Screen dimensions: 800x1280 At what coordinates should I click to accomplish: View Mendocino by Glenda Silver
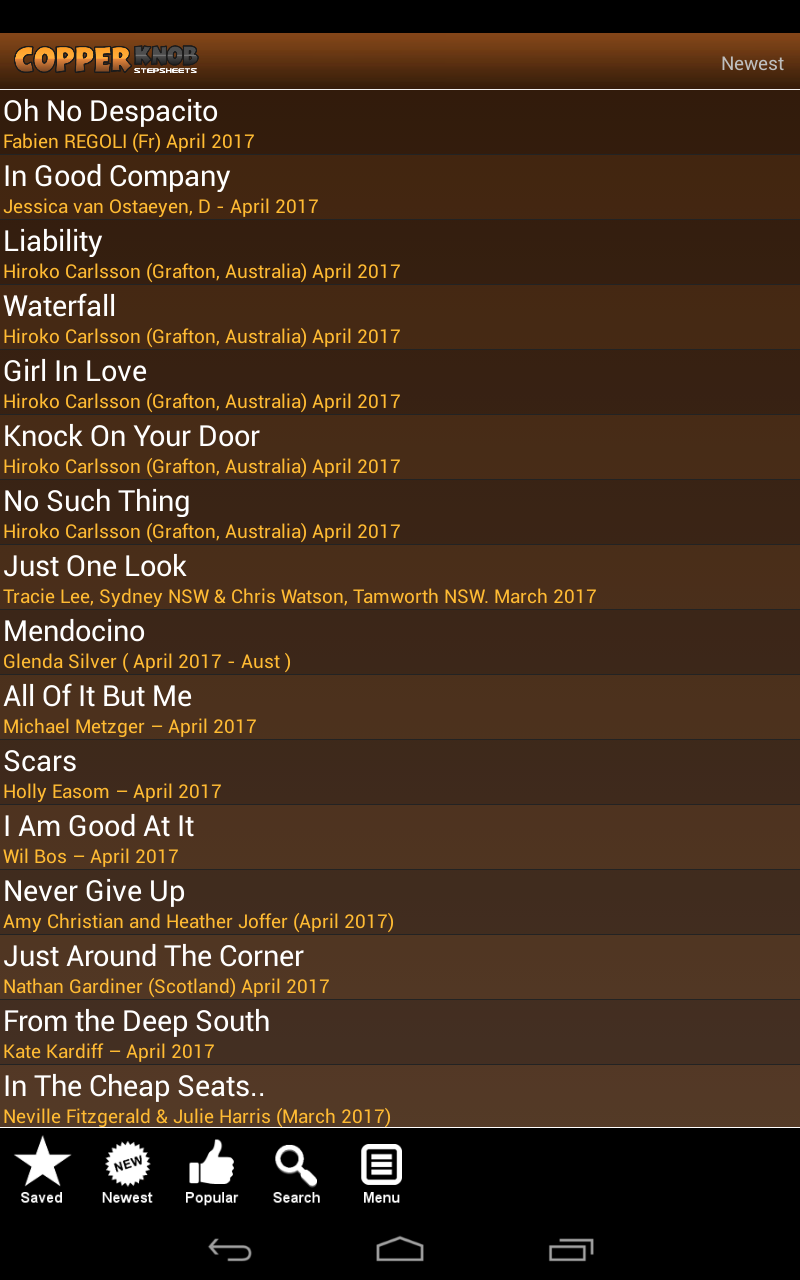click(400, 643)
